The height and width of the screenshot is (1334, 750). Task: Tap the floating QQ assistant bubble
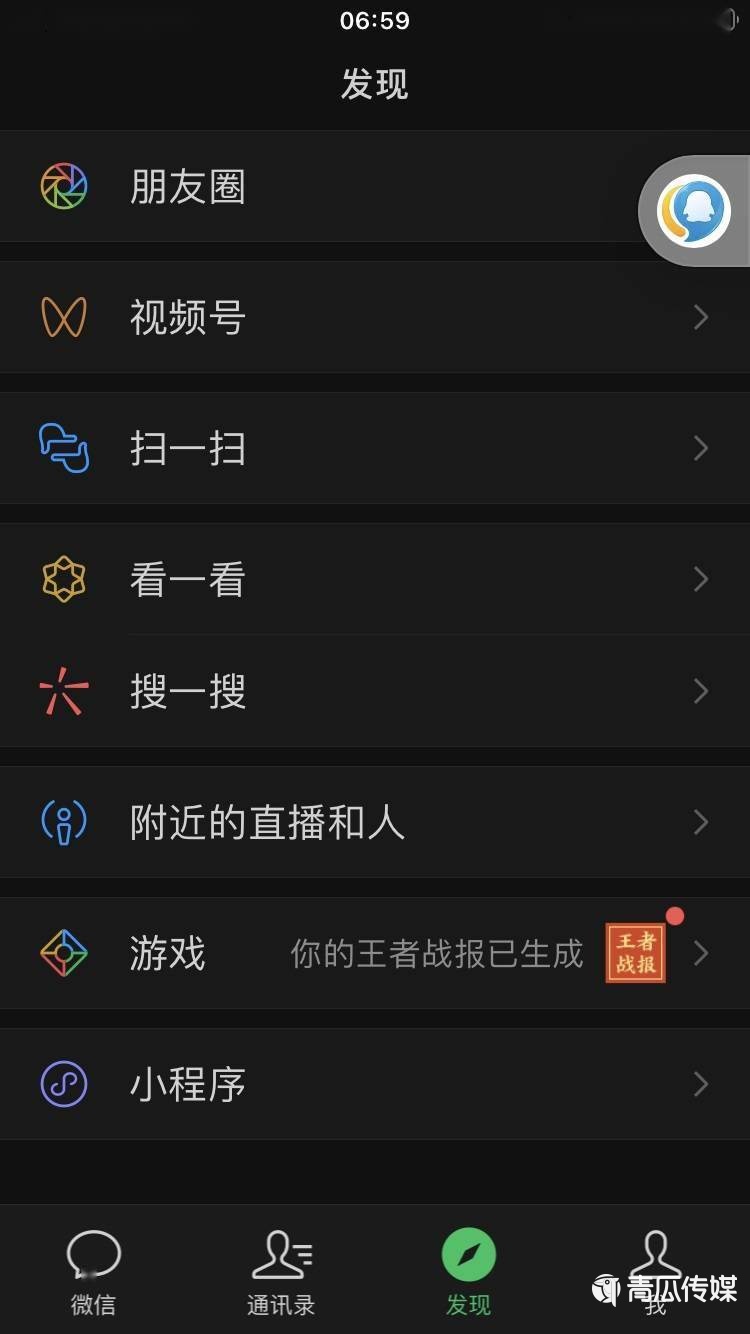point(694,211)
